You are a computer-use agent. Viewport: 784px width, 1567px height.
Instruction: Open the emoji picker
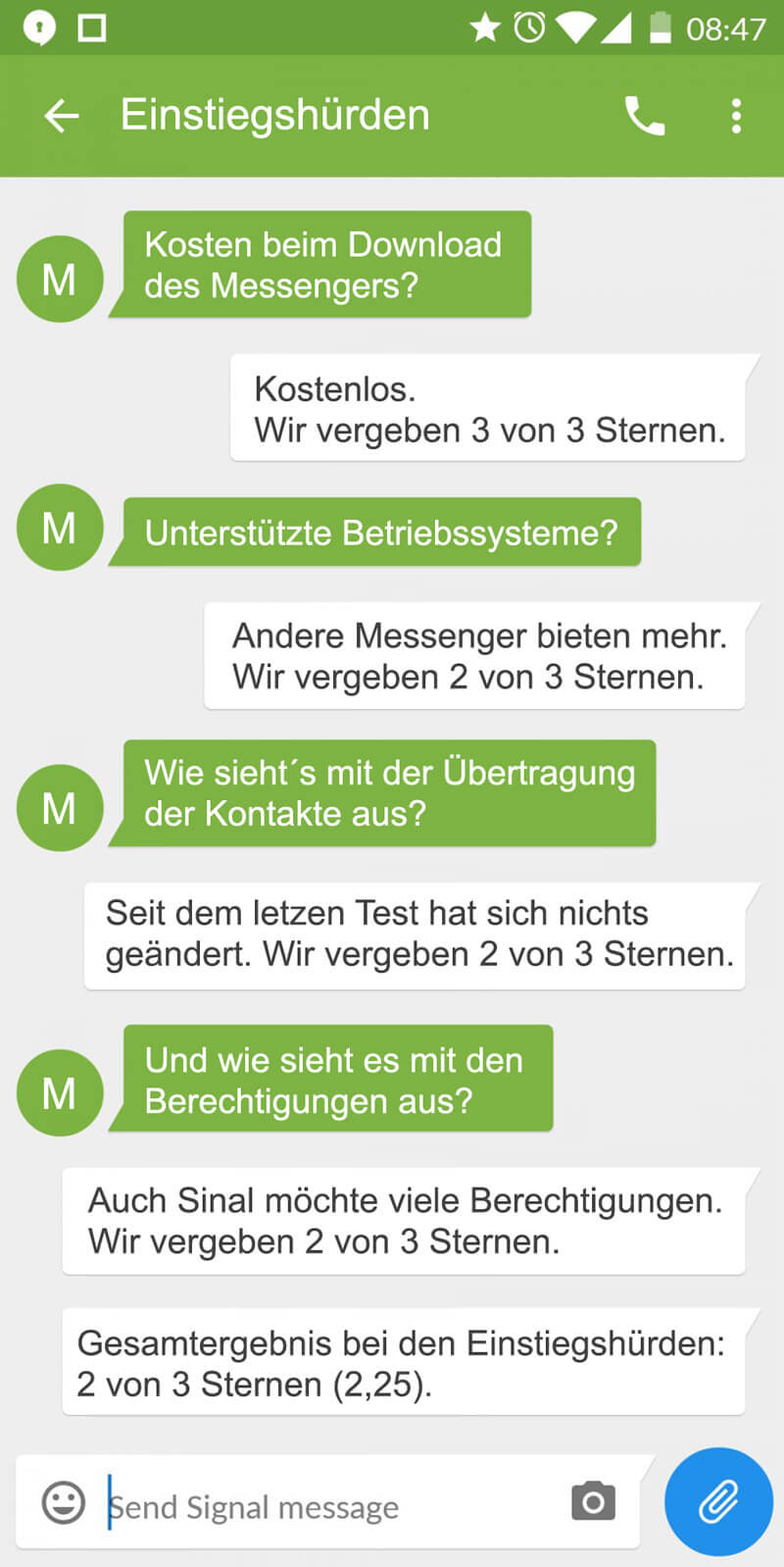click(x=64, y=1502)
